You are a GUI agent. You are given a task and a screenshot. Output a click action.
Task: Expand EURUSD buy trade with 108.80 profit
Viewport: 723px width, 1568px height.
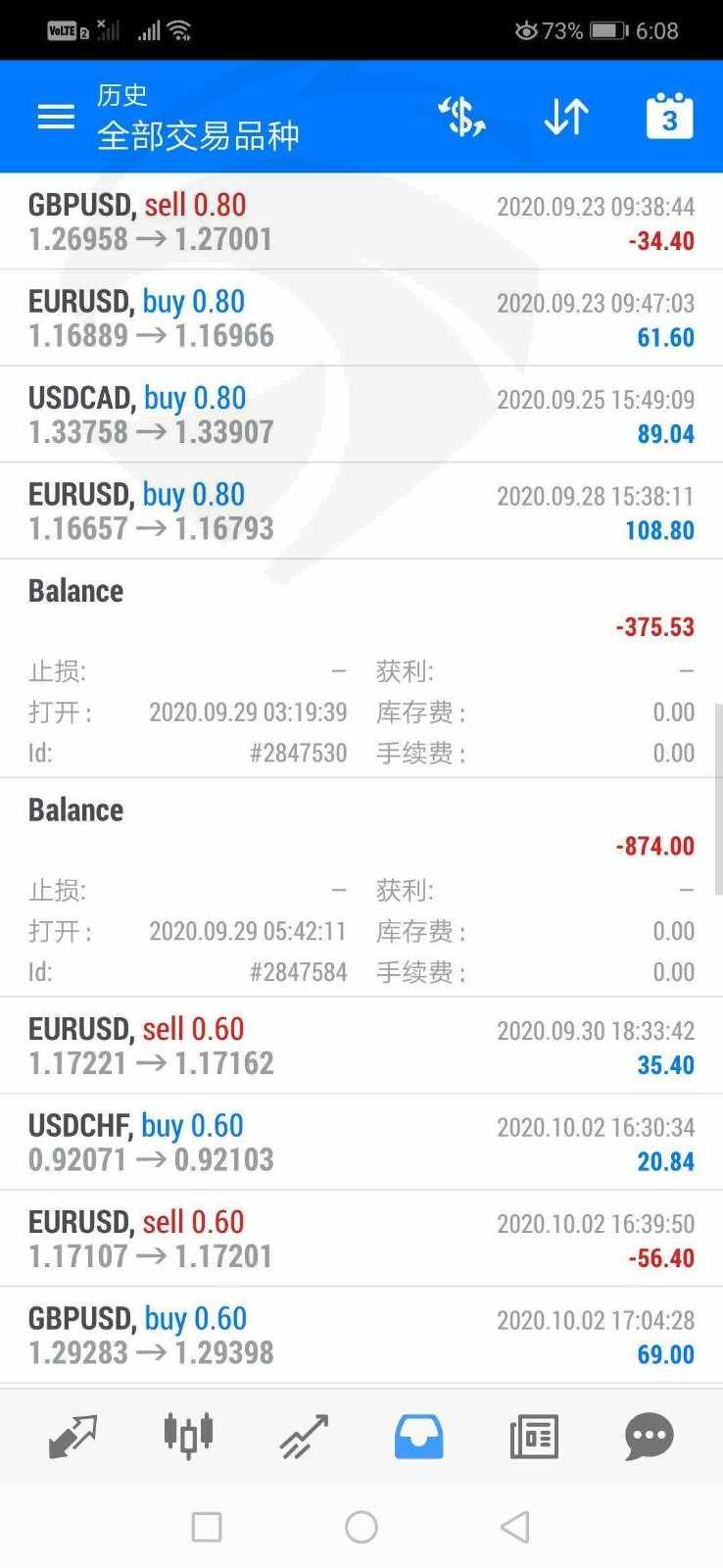pos(361,512)
